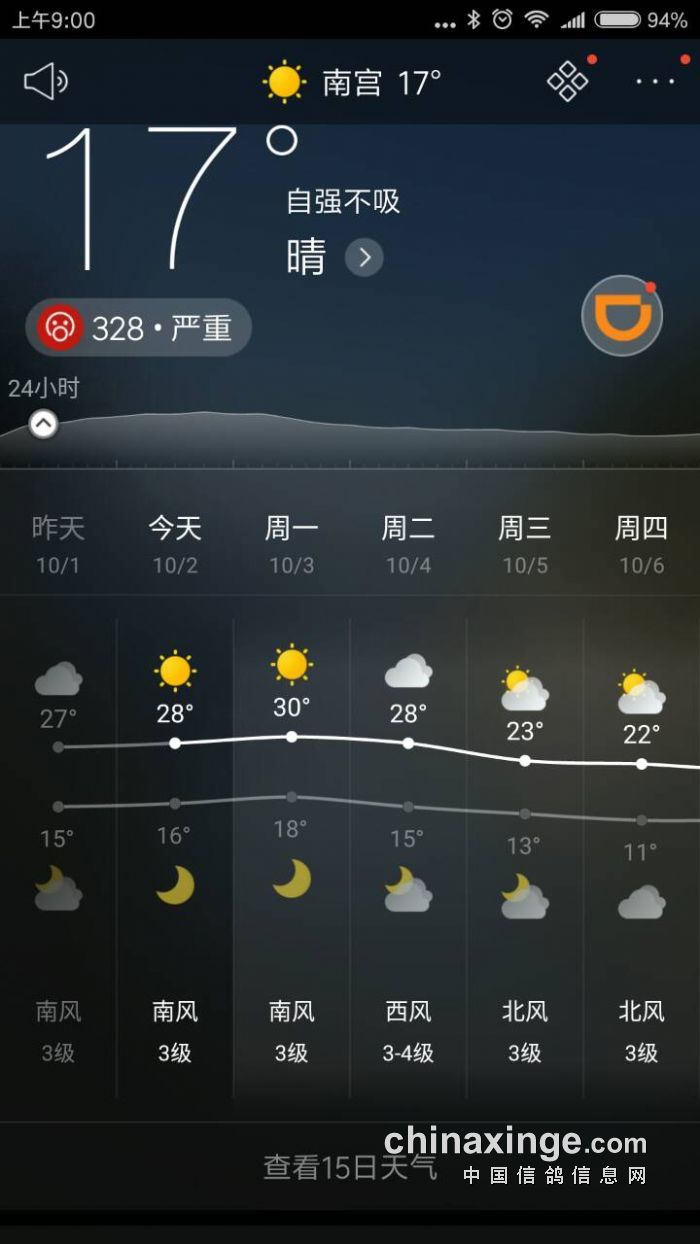Open the four-diamond apps icon

(568, 81)
